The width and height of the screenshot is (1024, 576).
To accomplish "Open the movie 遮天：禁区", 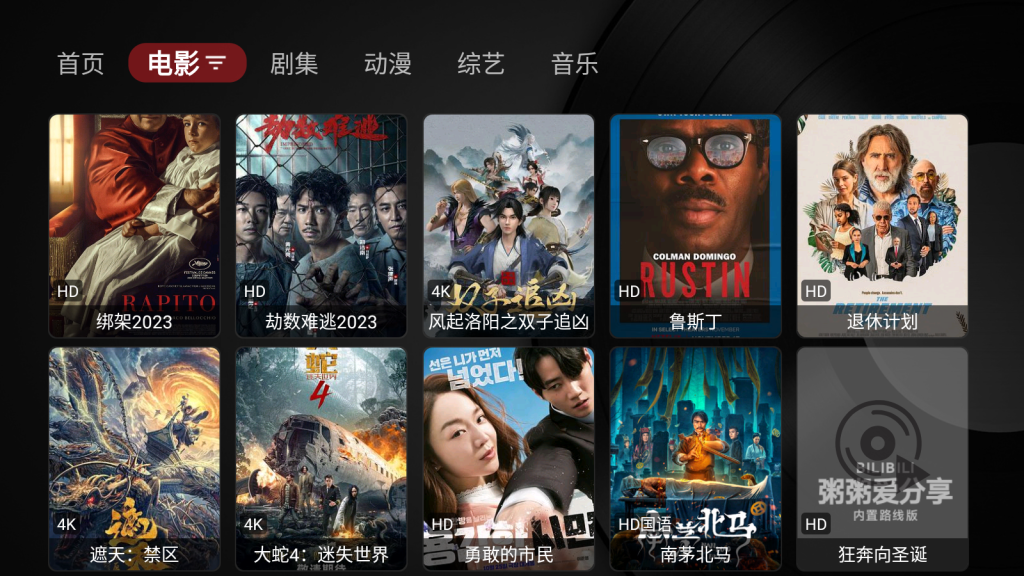I will point(134,459).
